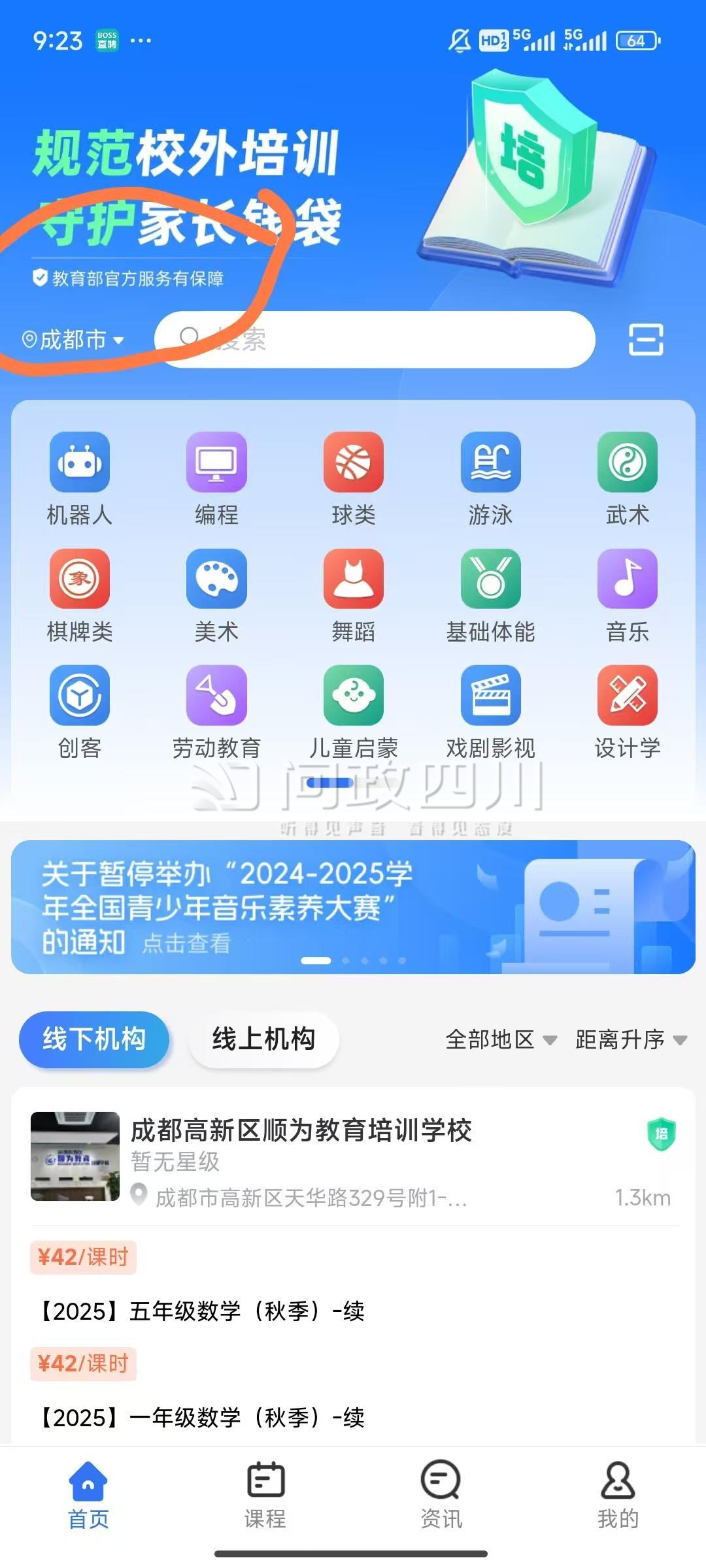Open the 音乐素养大赛 notice banner
The height and width of the screenshot is (1568, 706).
353,907
